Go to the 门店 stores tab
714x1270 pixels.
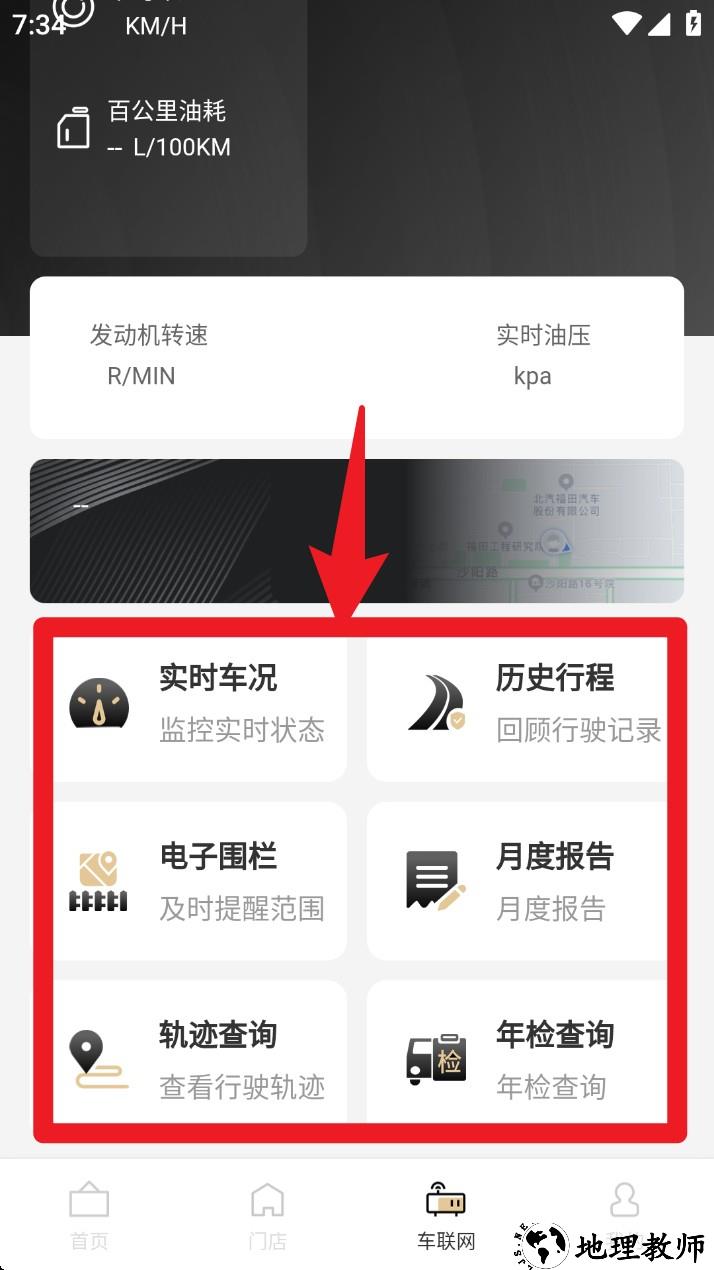click(x=267, y=1215)
